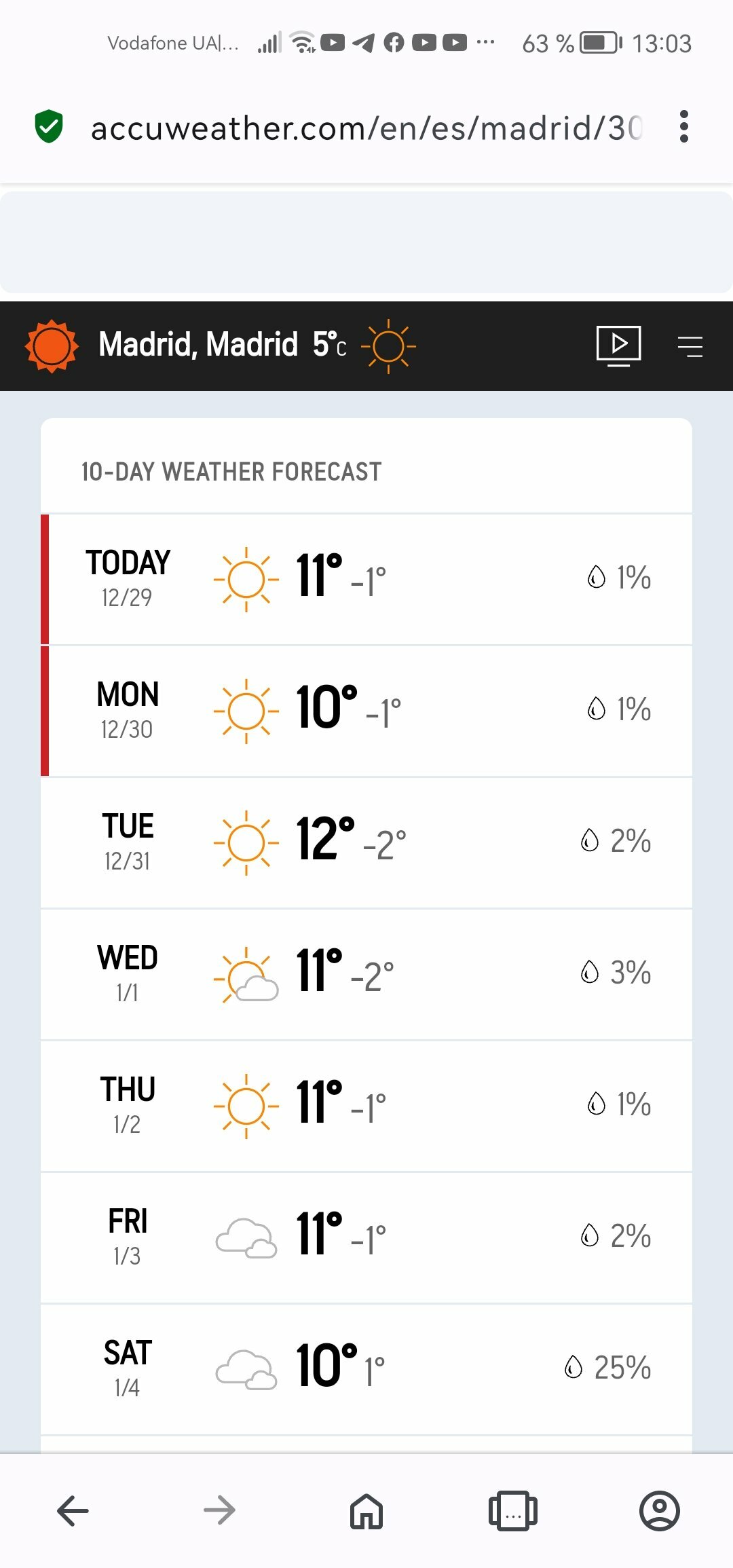Open Thu 1/2 forecast details
The height and width of the screenshot is (1568, 733).
[x=366, y=1106]
